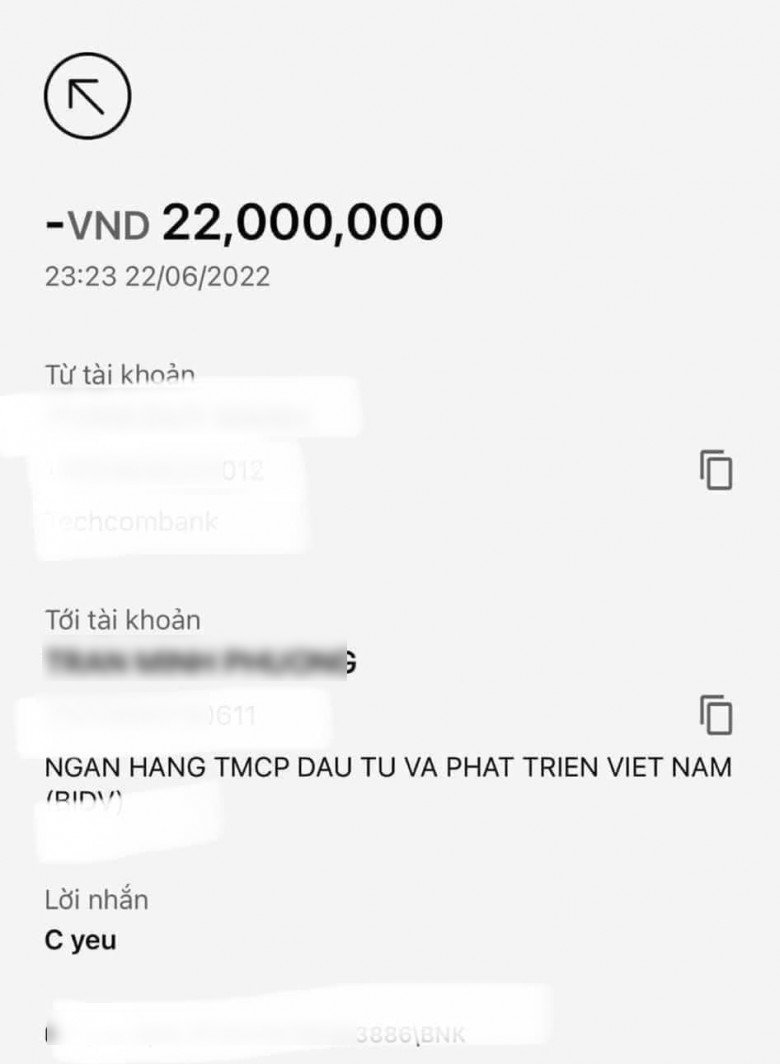Select the transaction amount VND 22,000,000
The width and height of the screenshot is (780, 1064).
click(x=240, y=222)
